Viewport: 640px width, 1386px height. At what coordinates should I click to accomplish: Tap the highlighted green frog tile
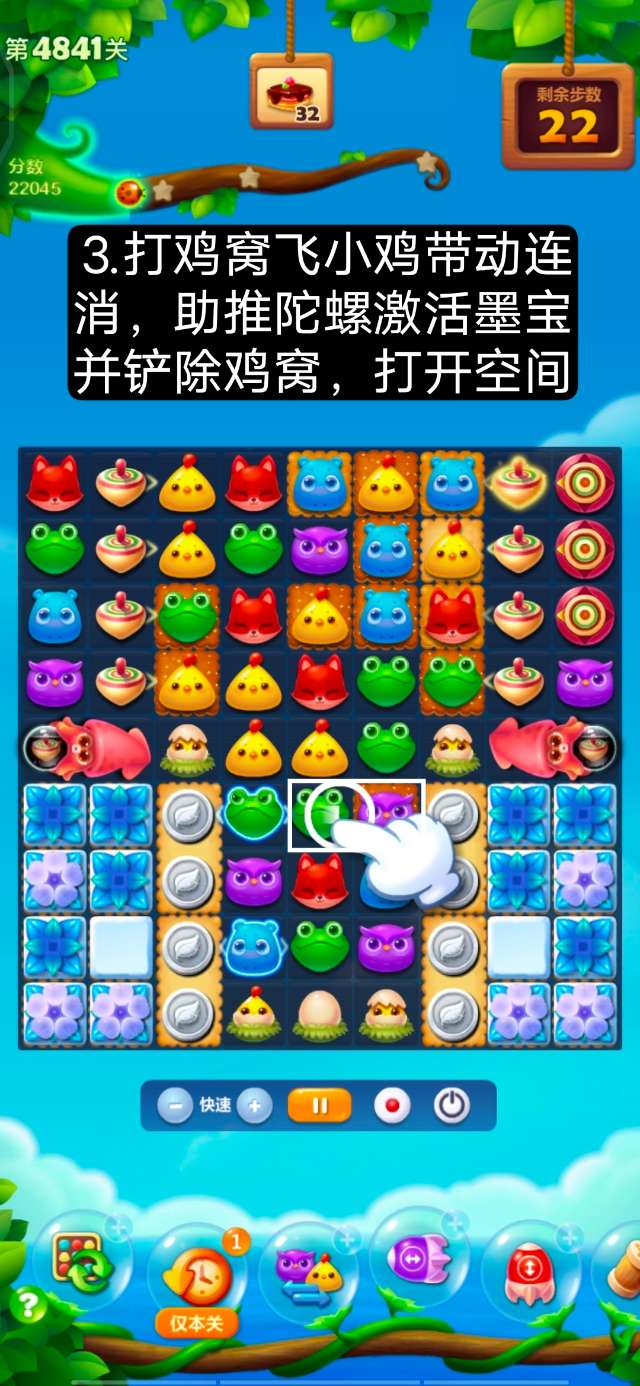pos(322,814)
